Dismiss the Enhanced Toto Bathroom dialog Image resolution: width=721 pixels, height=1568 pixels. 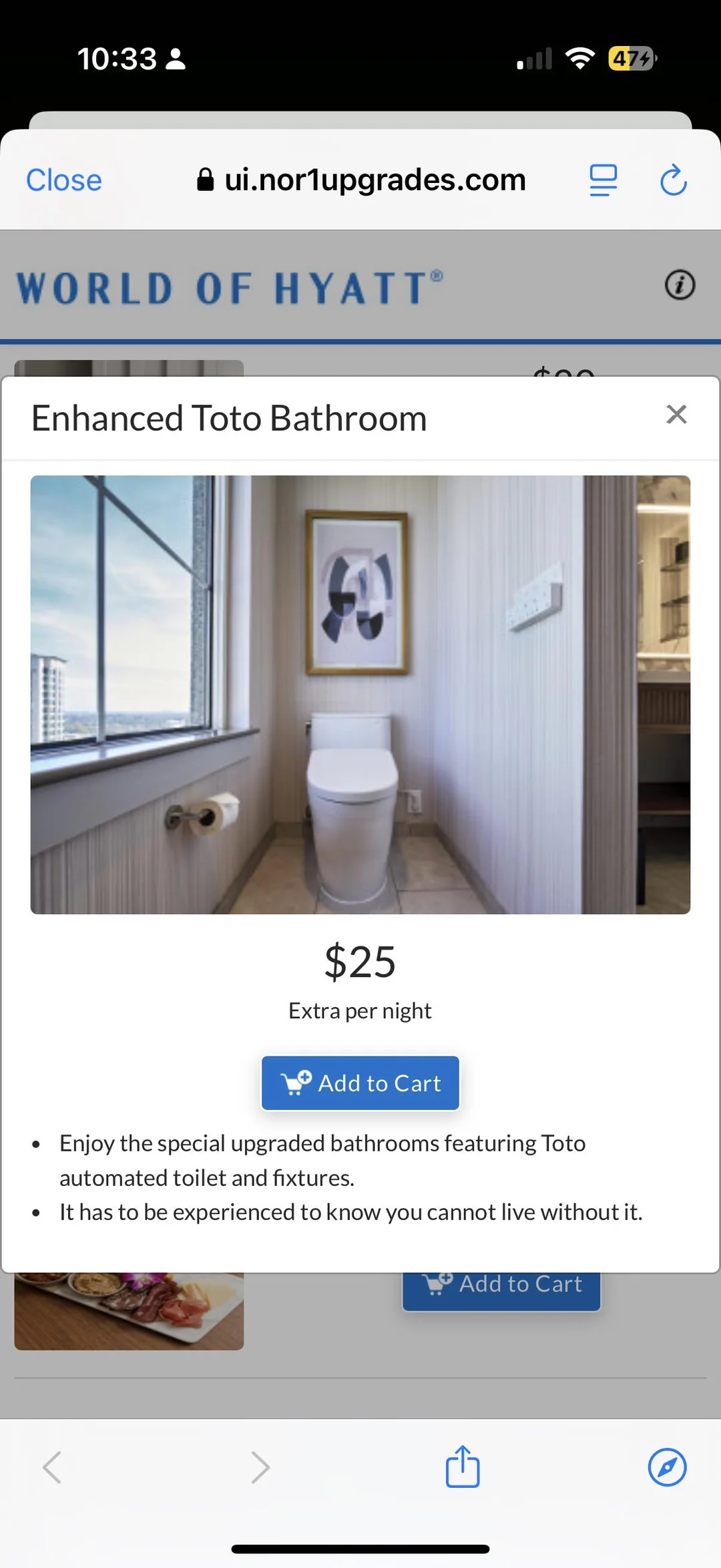click(676, 415)
